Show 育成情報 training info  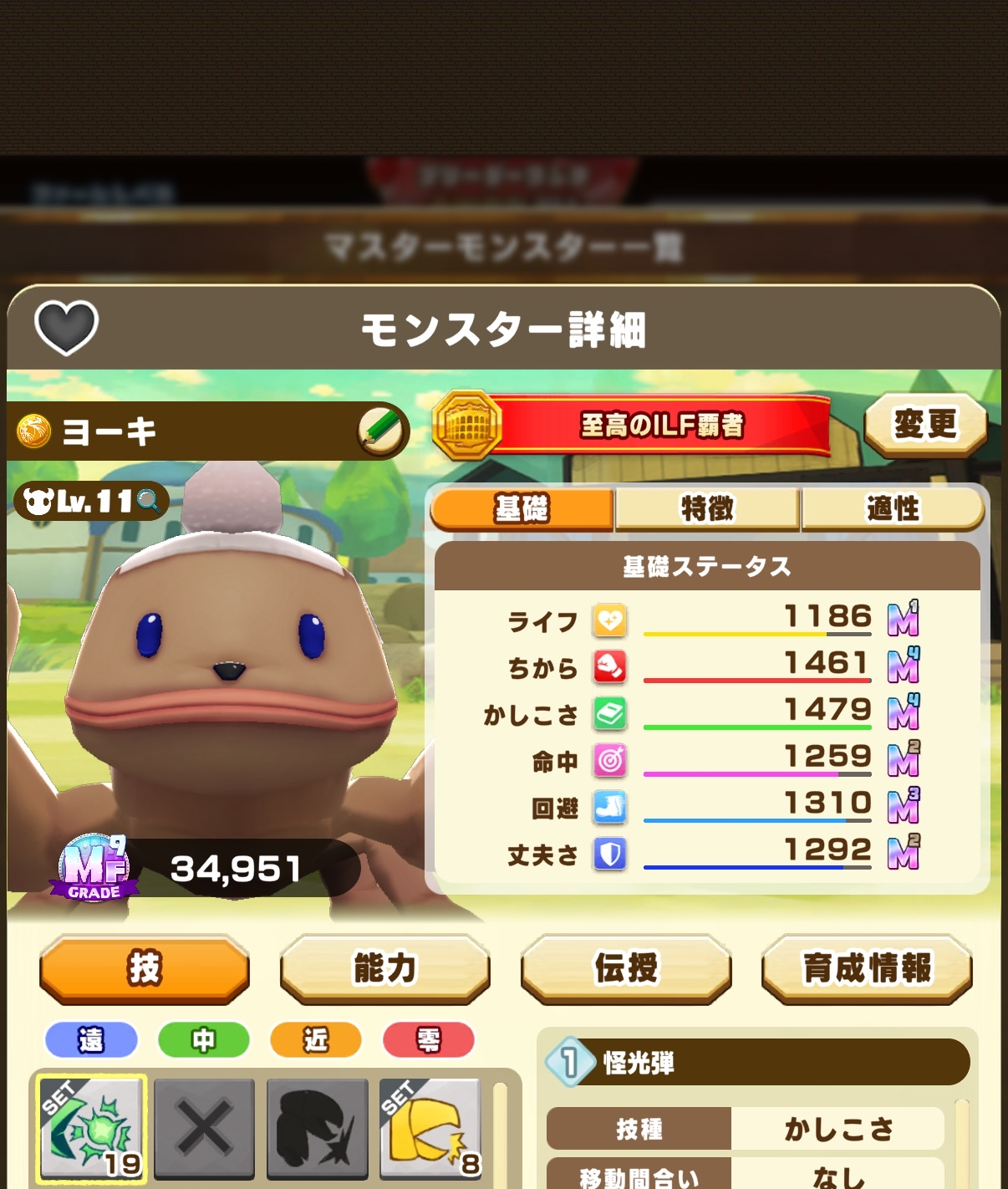(x=867, y=969)
